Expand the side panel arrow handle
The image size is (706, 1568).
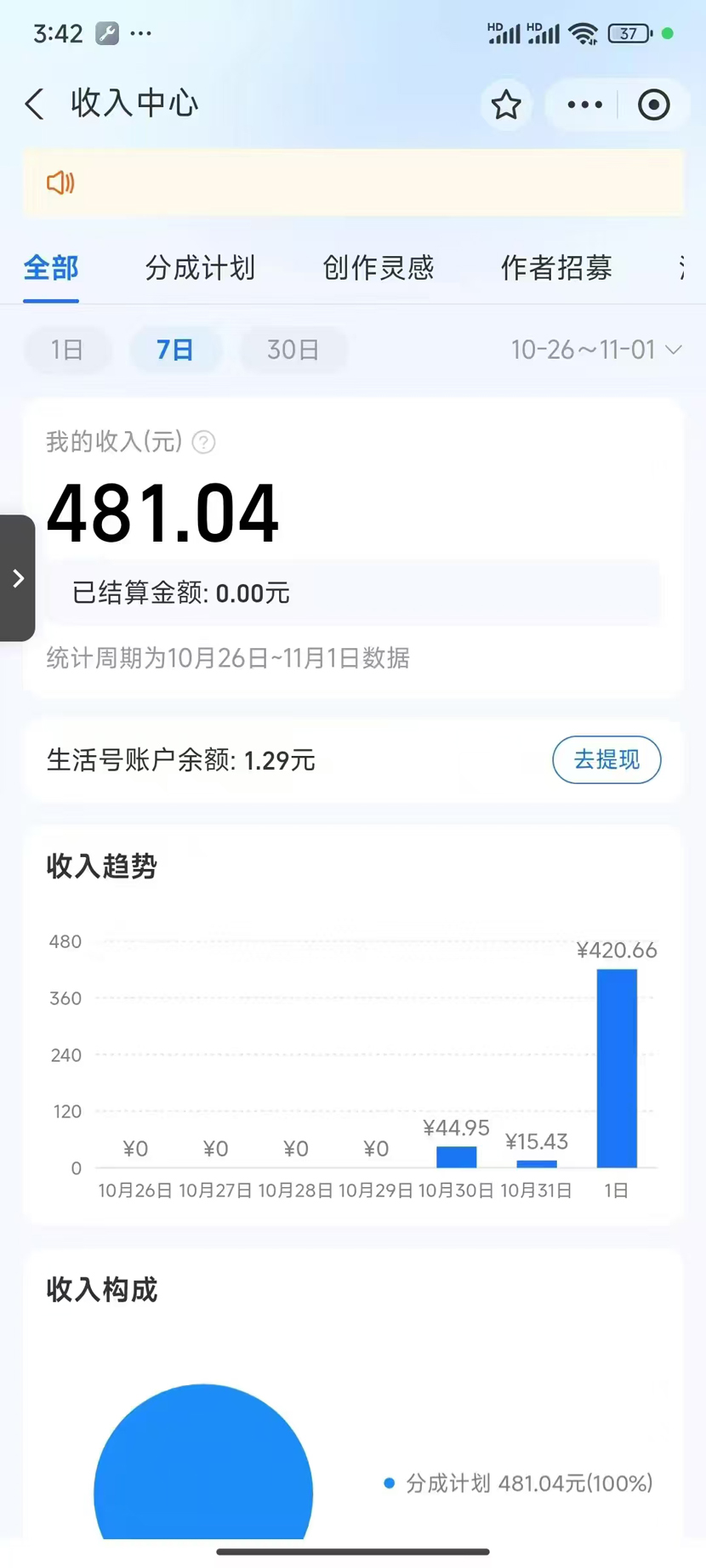coord(18,578)
